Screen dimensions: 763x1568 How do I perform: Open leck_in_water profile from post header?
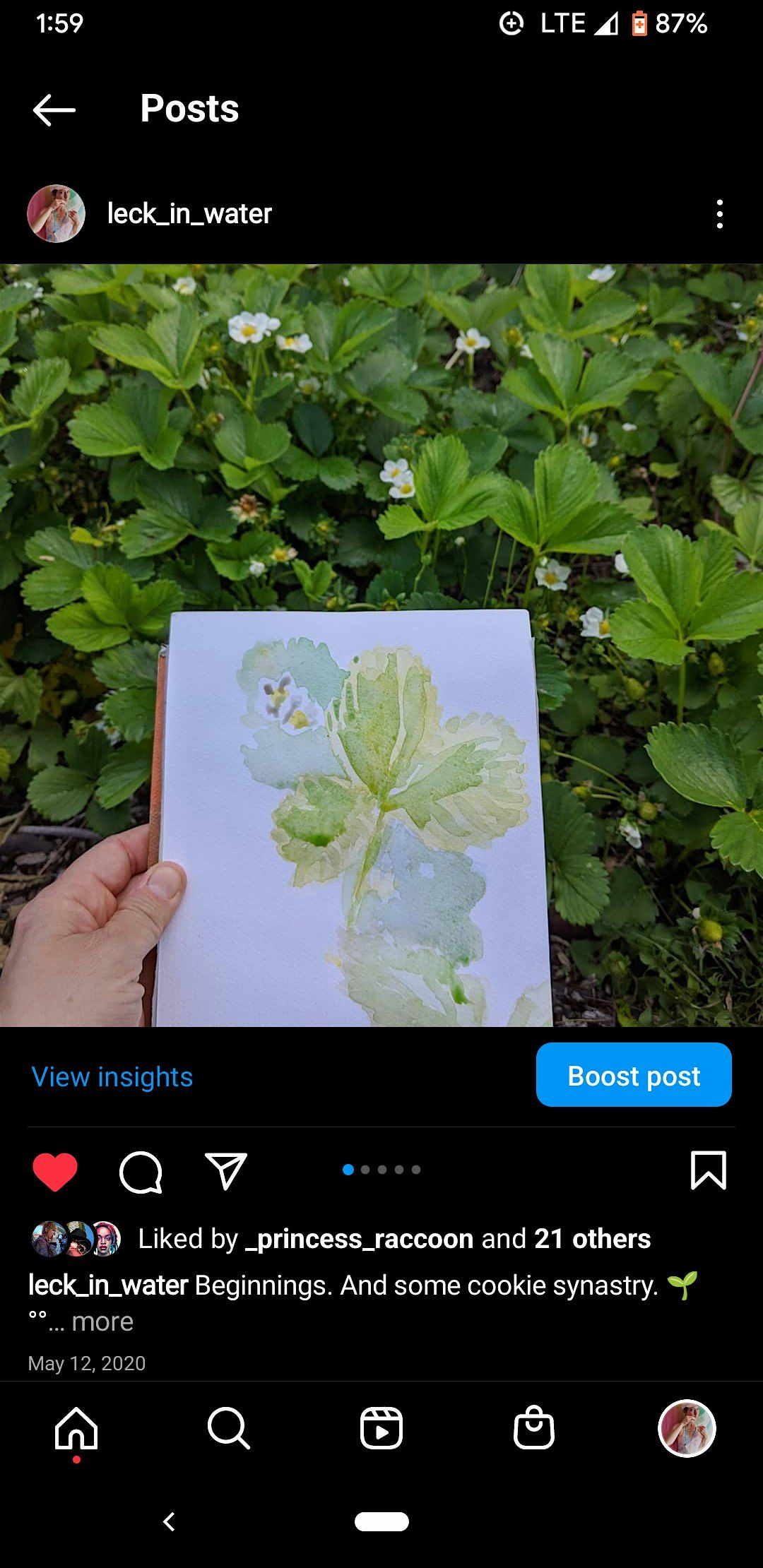point(189,214)
